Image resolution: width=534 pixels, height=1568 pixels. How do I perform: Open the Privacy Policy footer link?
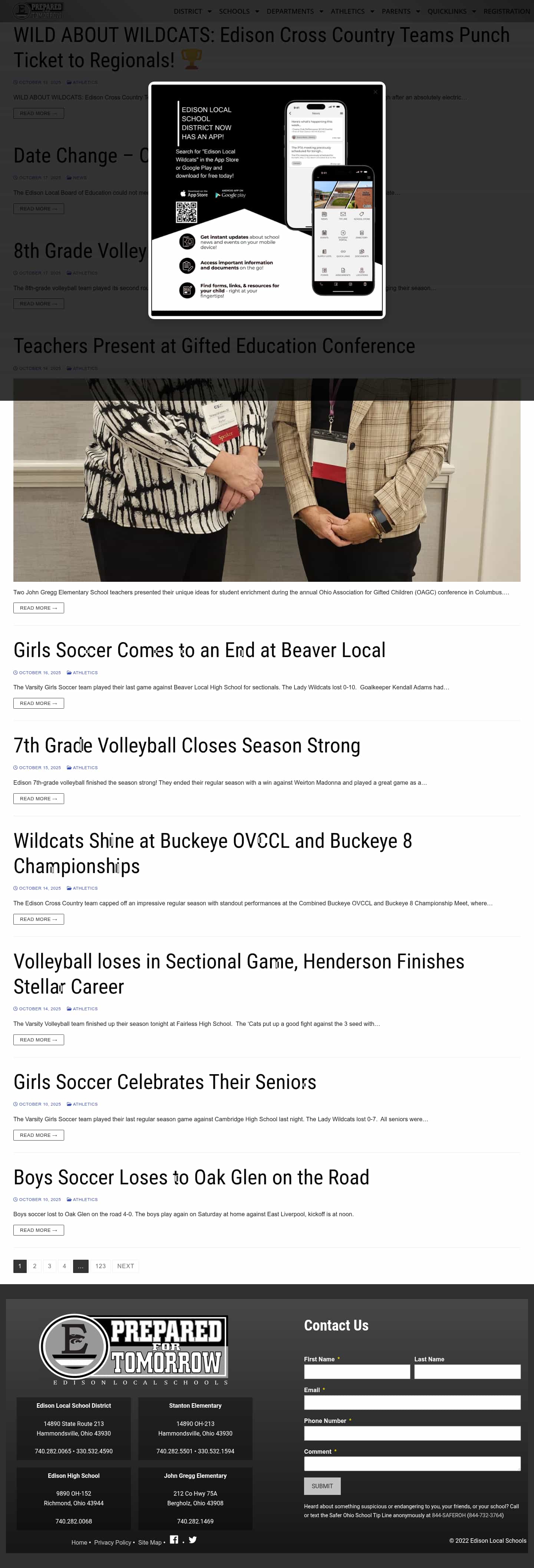(x=112, y=1542)
